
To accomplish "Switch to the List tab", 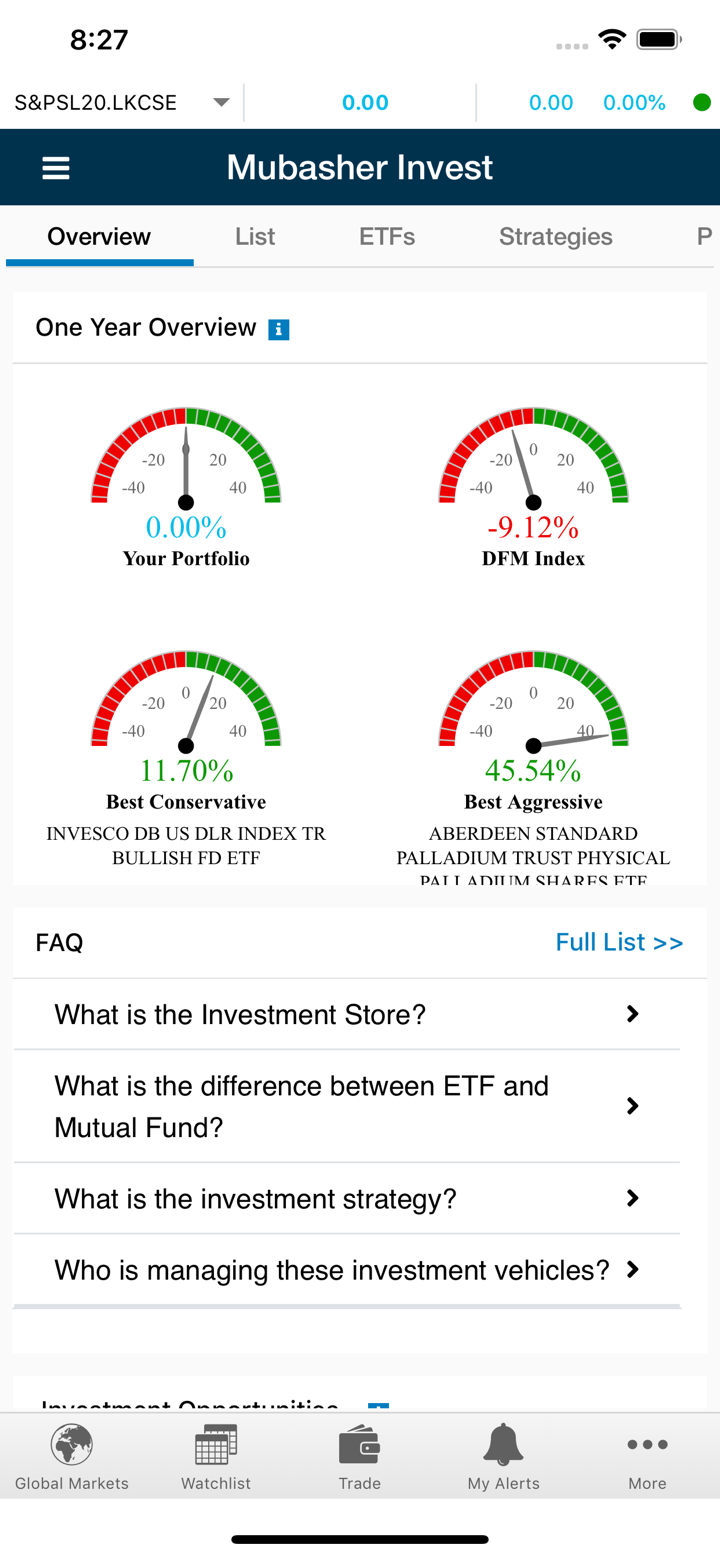I will click(x=255, y=237).
